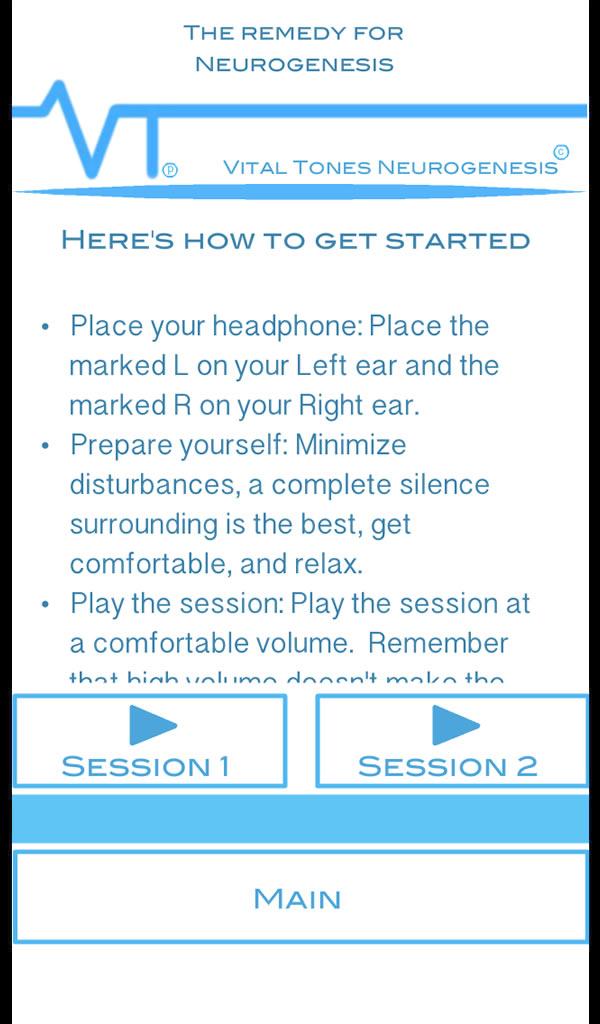Go back to Main
600x1024 pixels.
[x=299, y=897]
